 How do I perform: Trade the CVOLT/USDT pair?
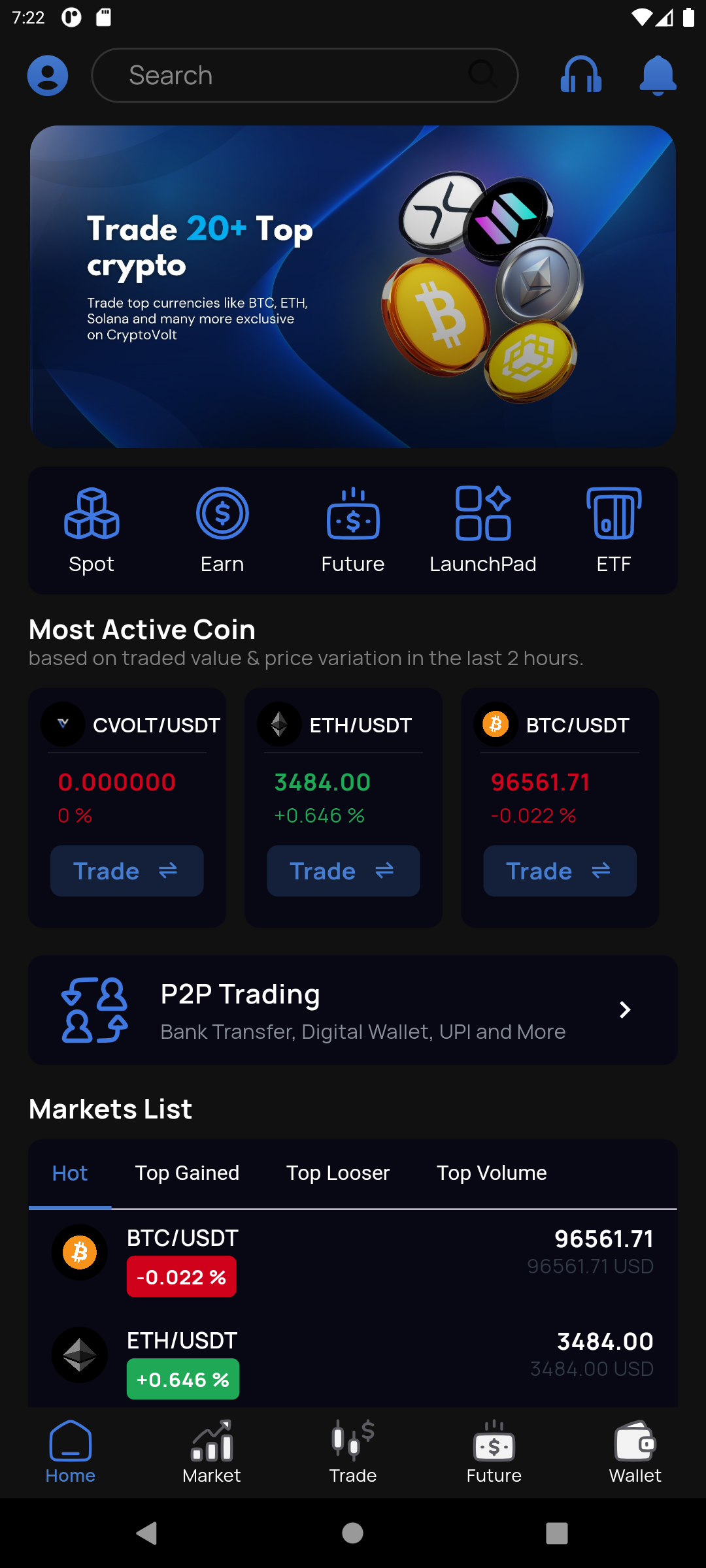coord(127,871)
